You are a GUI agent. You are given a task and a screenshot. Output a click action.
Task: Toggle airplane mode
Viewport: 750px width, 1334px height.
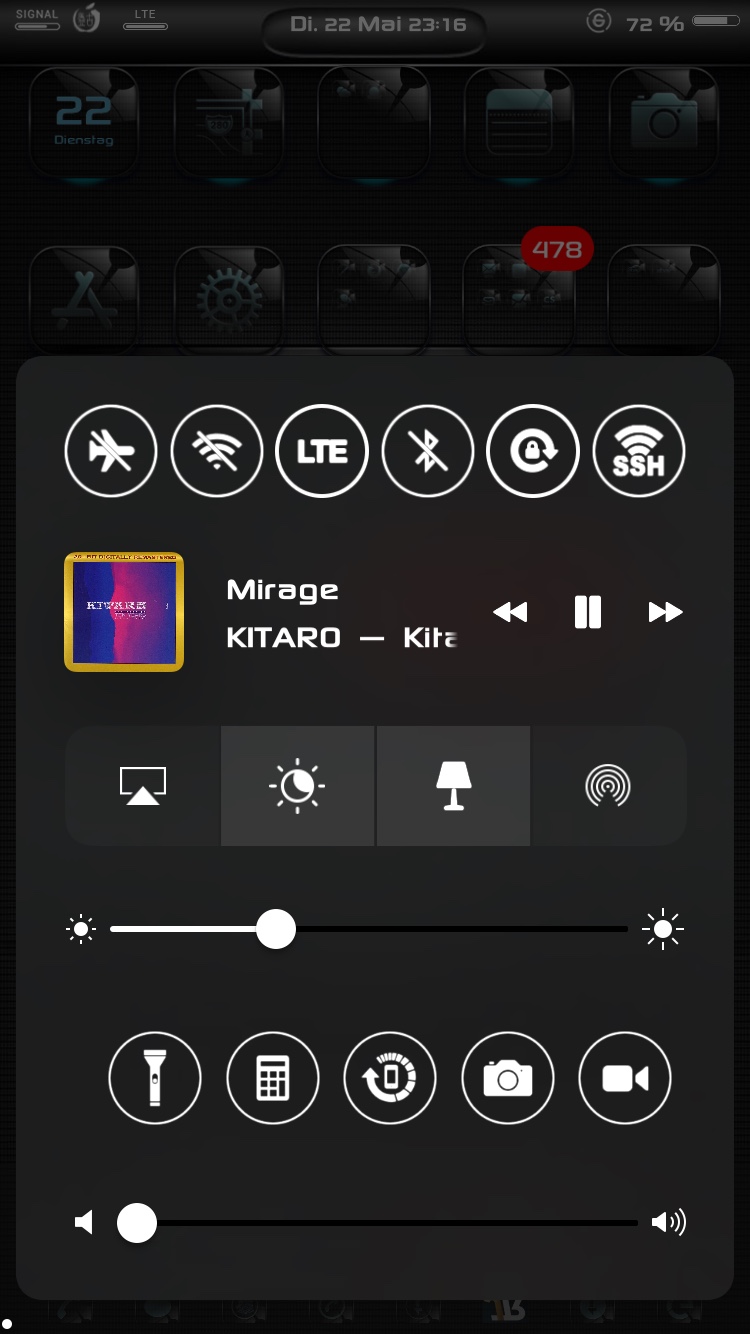pos(111,451)
